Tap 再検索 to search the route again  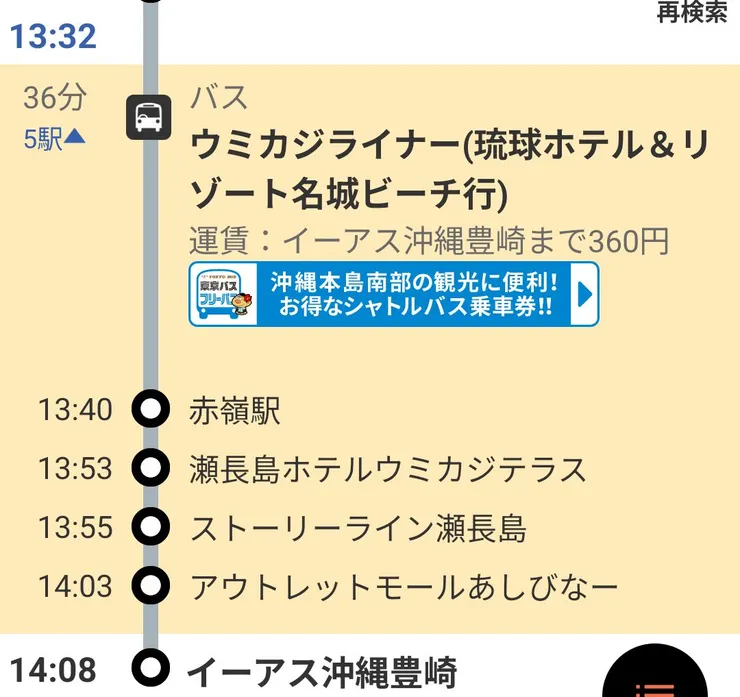(690, 13)
